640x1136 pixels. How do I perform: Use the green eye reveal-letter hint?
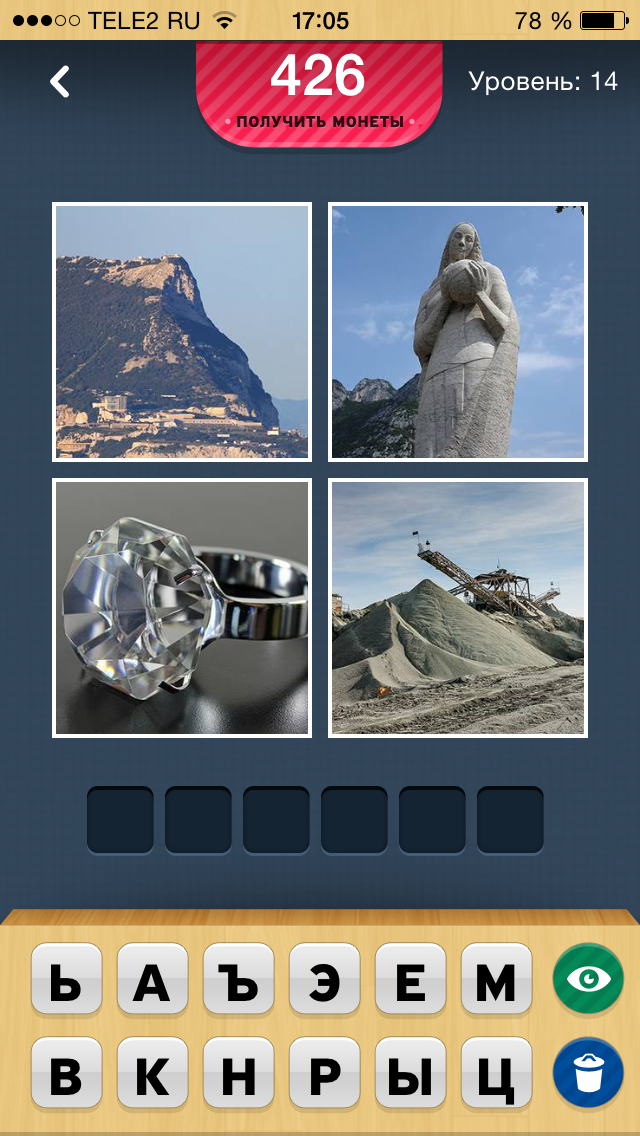(589, 979)
